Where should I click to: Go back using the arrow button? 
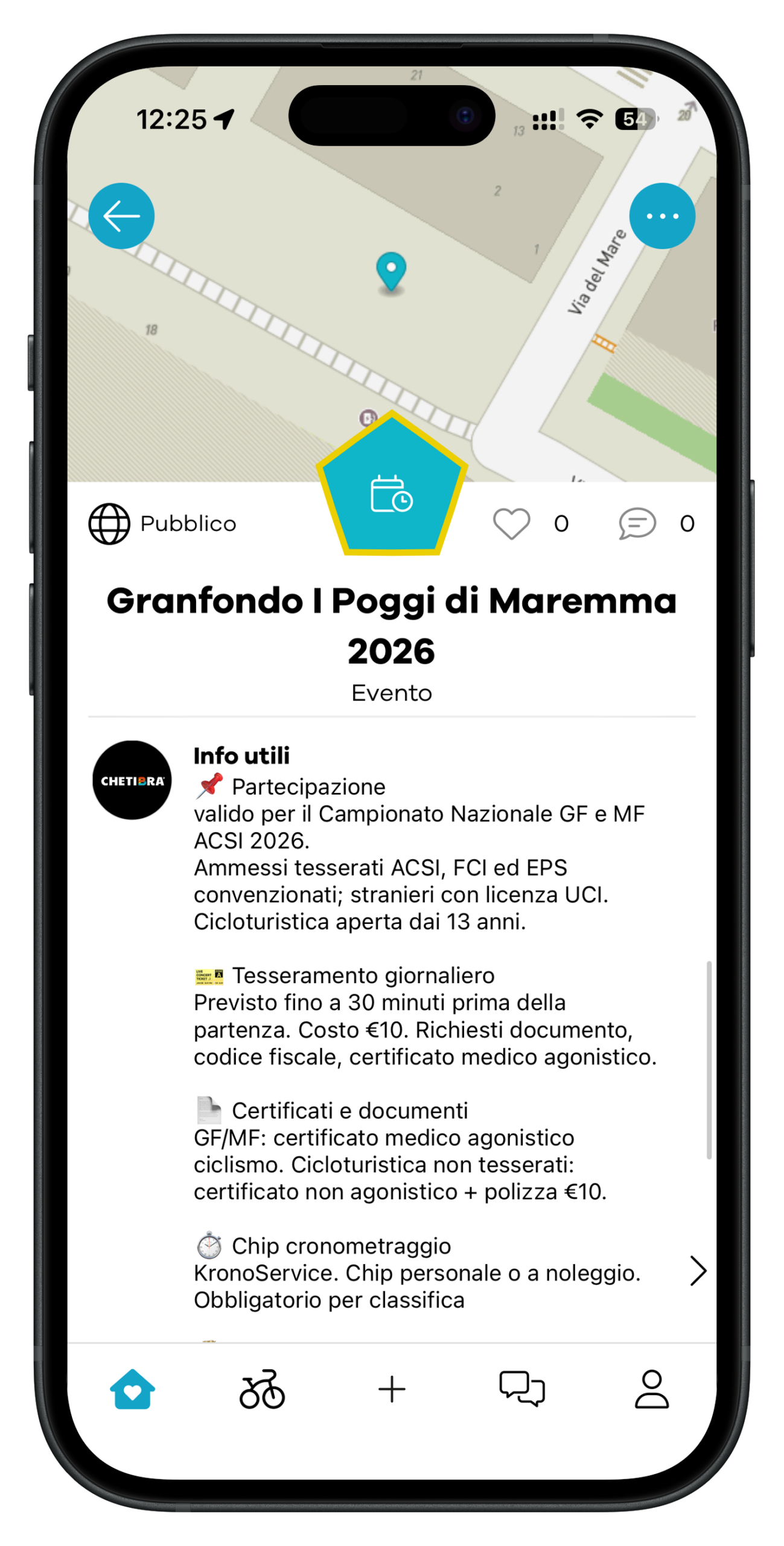[x=121, y=216]
